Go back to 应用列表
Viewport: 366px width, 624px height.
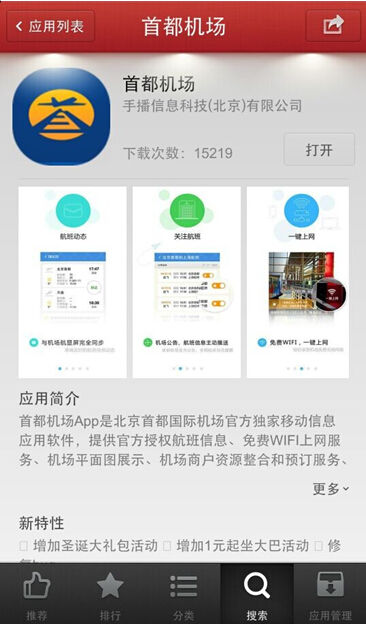(51, 26)
